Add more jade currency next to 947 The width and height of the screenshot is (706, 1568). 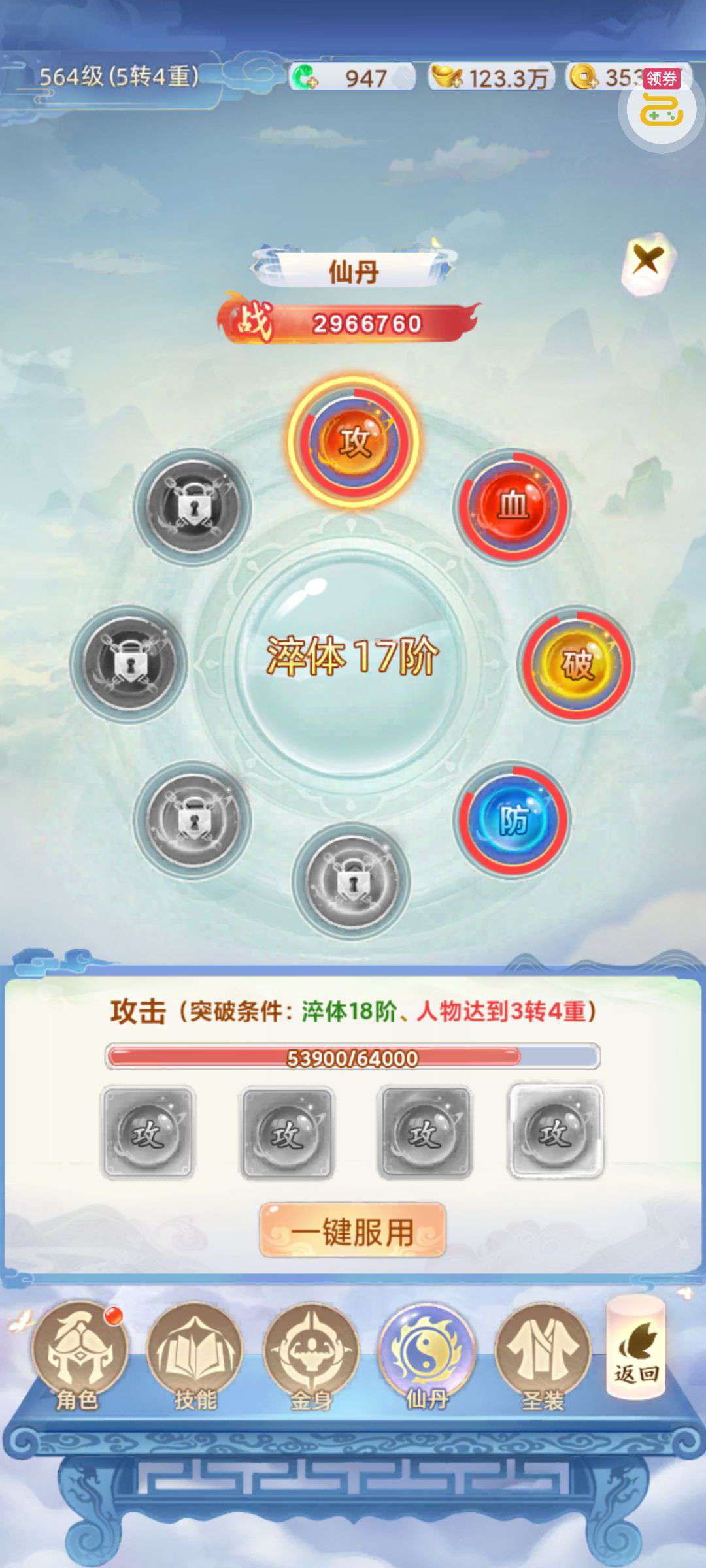pyautogui.click(x=304, y=77)
